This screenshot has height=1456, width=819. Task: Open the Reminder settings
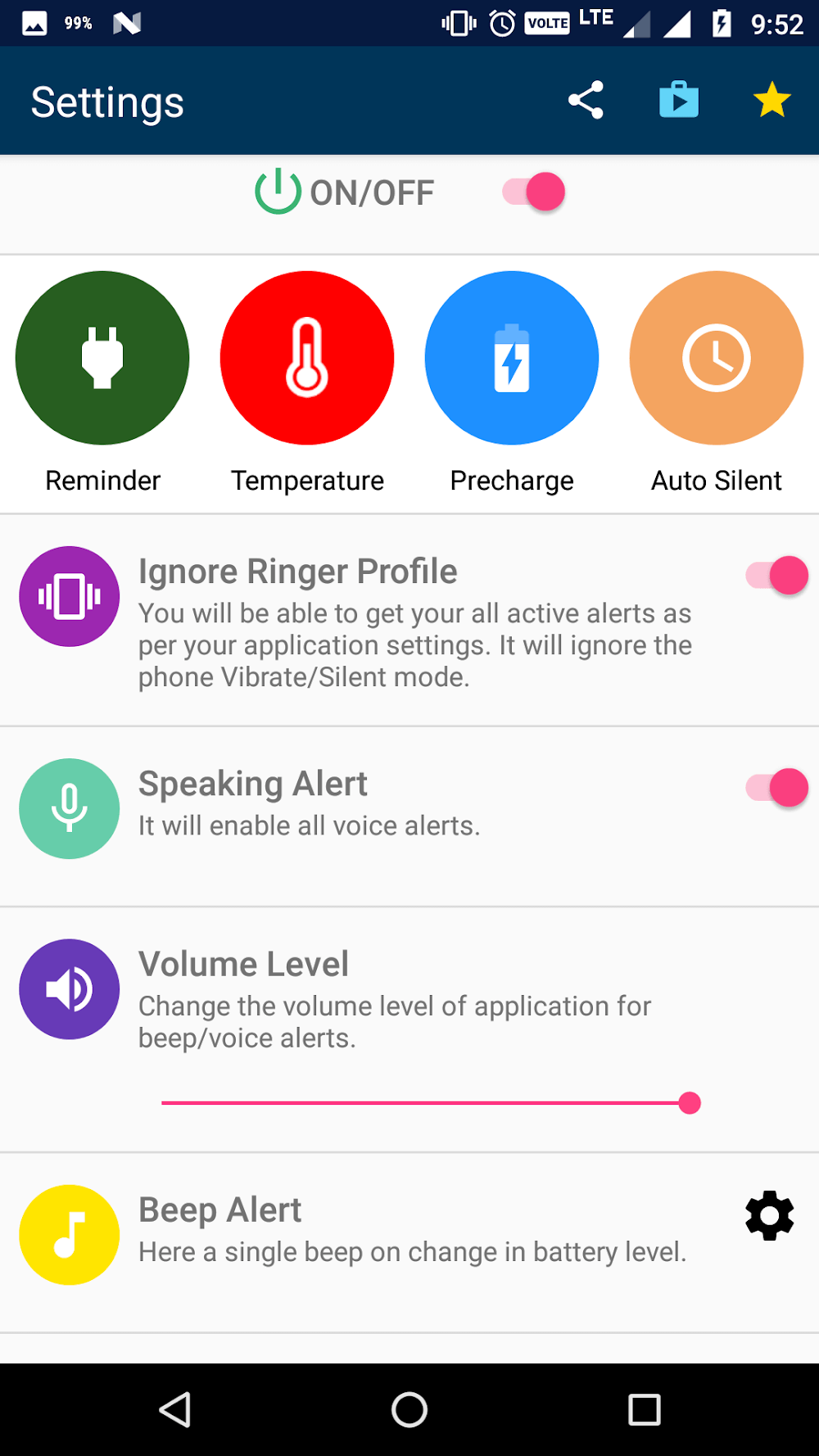tap(102, 359)
